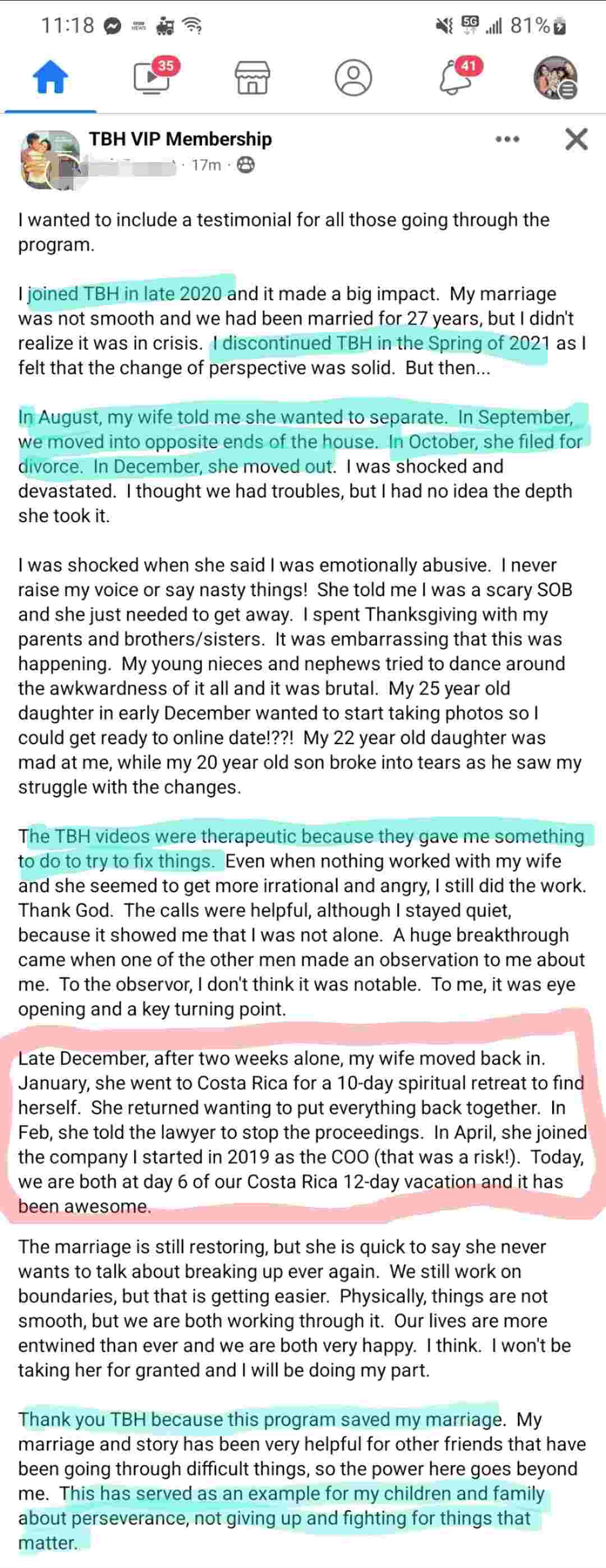Image resolution: width=606 pixels, height=1568 pixels.
Task: Open the notifications bell
Action: tap(455, 78)
